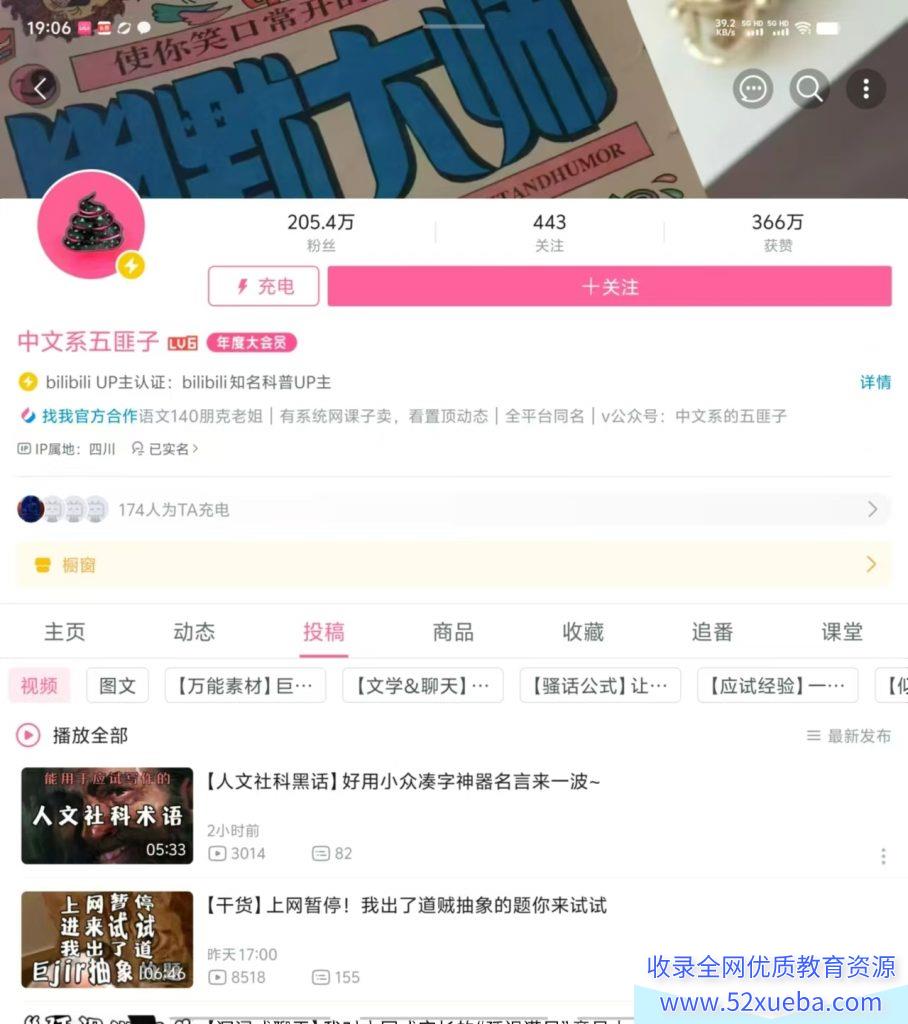Select the 图文 filter chip

[117, 686]
